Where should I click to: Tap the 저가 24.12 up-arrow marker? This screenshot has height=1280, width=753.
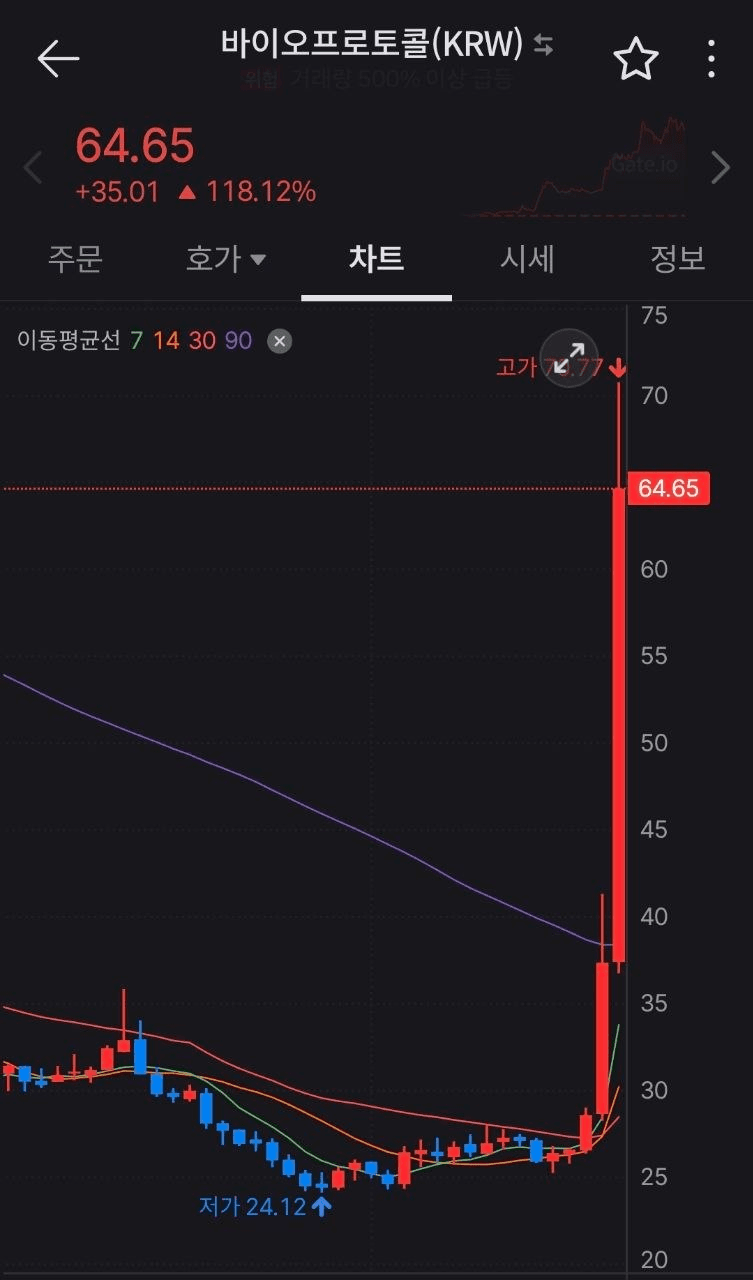[321, 1207]
